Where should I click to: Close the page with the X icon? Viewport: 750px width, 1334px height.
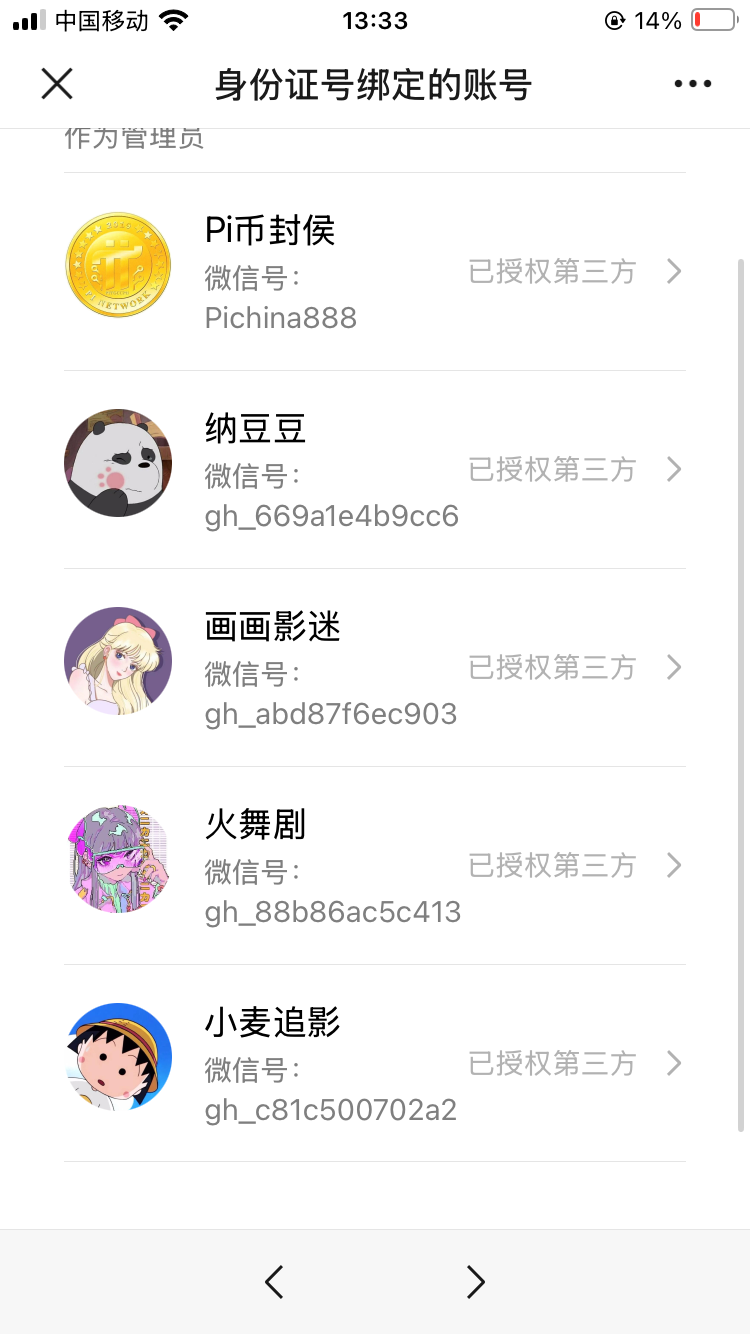(x=57, y=84)
